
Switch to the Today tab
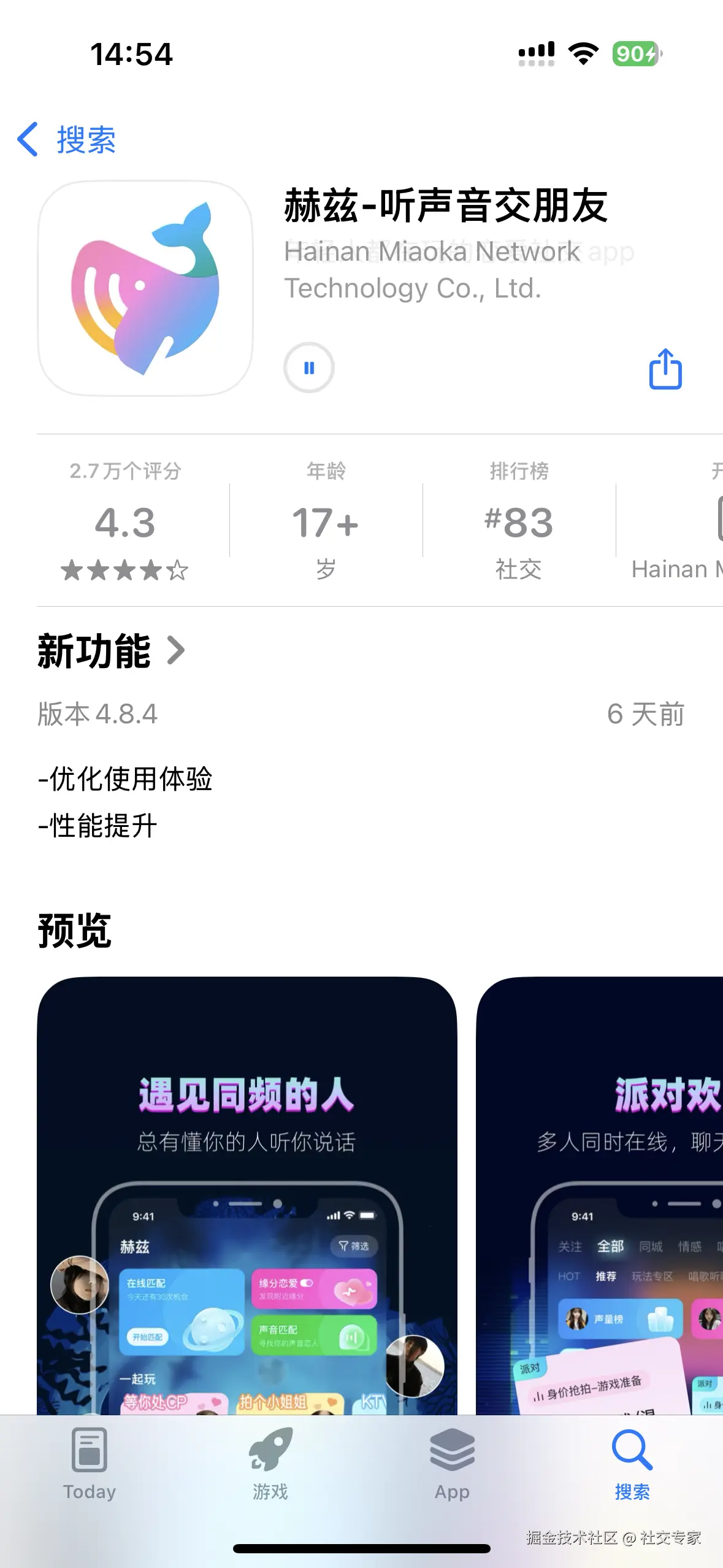click(x=90, y=1464)
